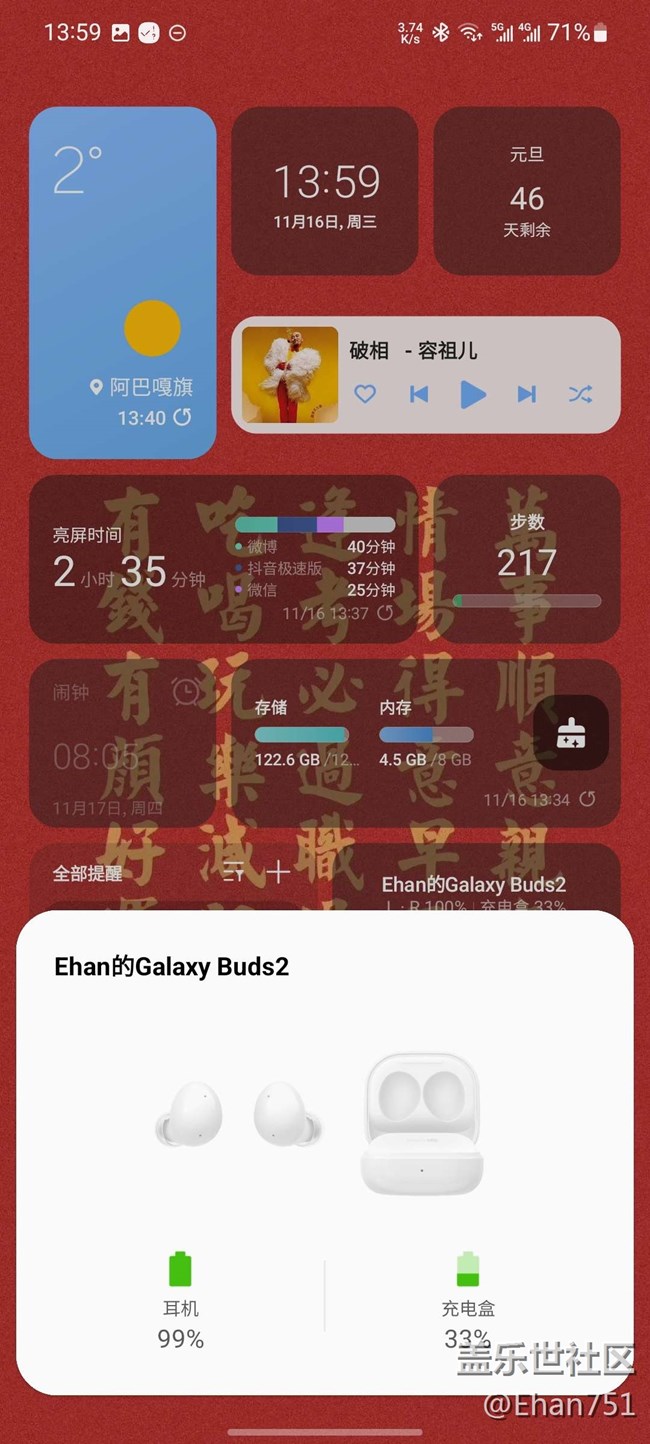Refresh the weather at 13:40
This screenshot has height=1444, width=650.
tap(182, 417)
